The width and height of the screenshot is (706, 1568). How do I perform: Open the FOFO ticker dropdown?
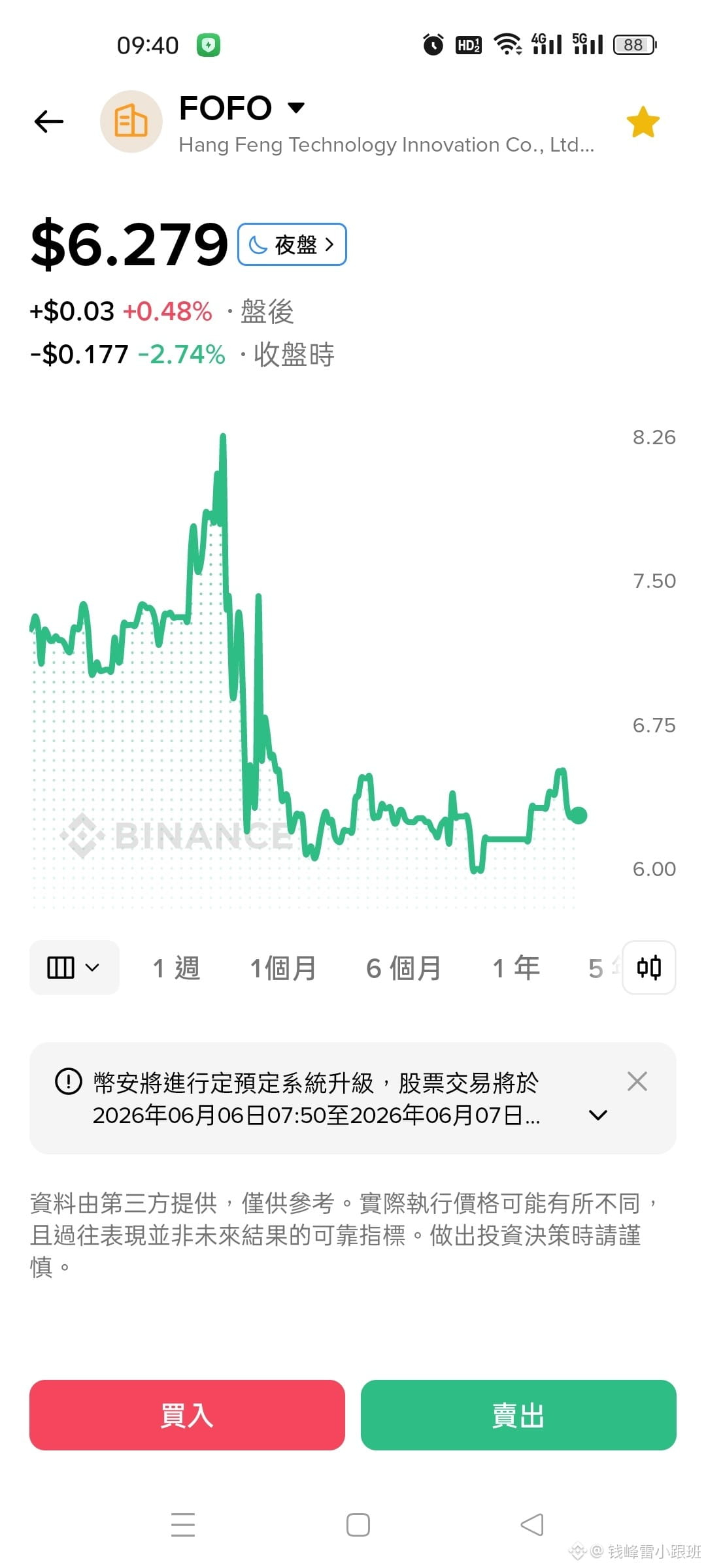pyautogui.click(x=296, y=108)
